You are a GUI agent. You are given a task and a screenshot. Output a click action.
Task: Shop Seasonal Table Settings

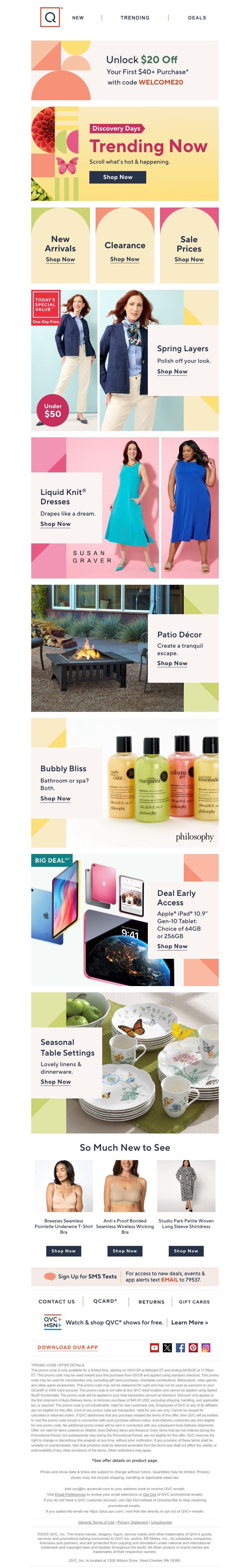coord(55,1082)
